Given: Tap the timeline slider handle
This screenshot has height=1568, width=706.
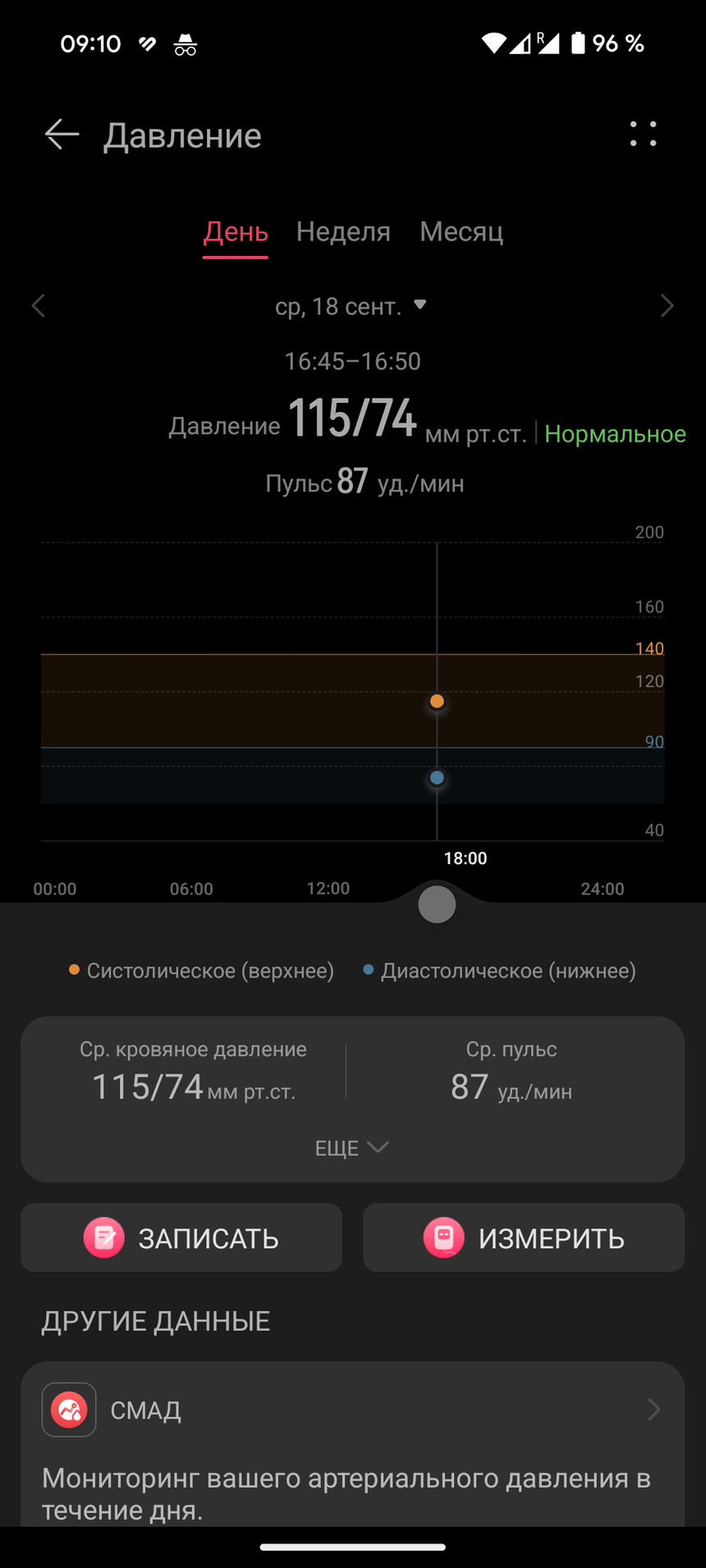Looking at the screenshot, I should coord(437,904).
